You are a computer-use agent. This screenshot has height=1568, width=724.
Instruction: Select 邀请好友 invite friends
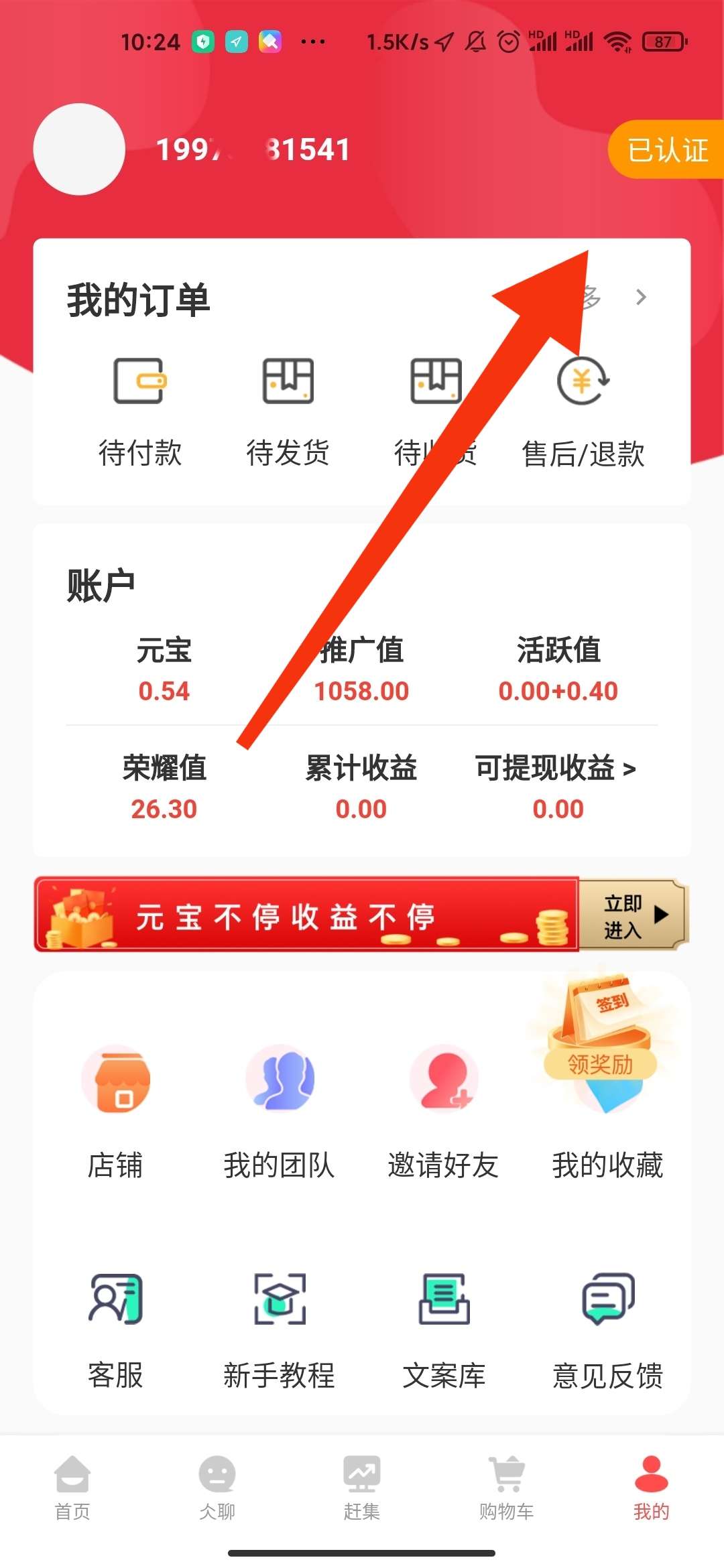click(x=443, y=1112)
